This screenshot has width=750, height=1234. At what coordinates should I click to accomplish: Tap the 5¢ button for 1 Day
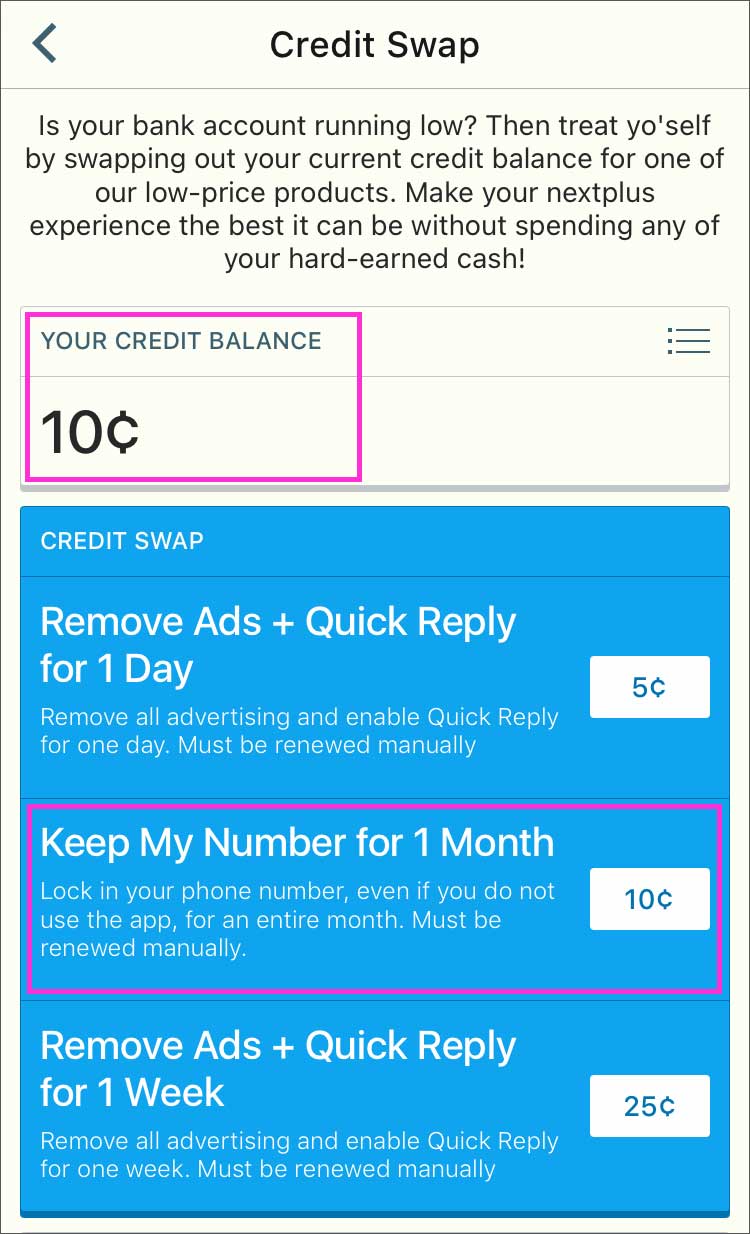649,687
